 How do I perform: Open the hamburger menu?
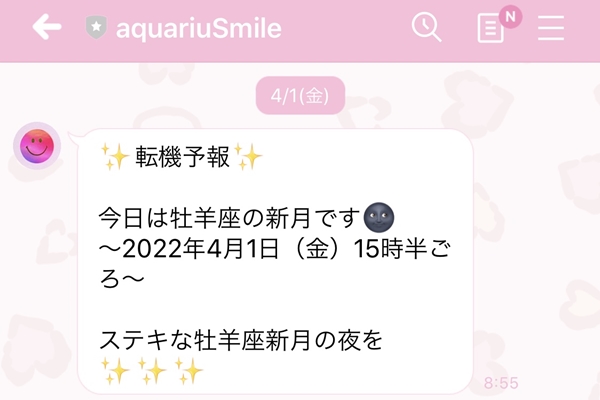[551, 28]
